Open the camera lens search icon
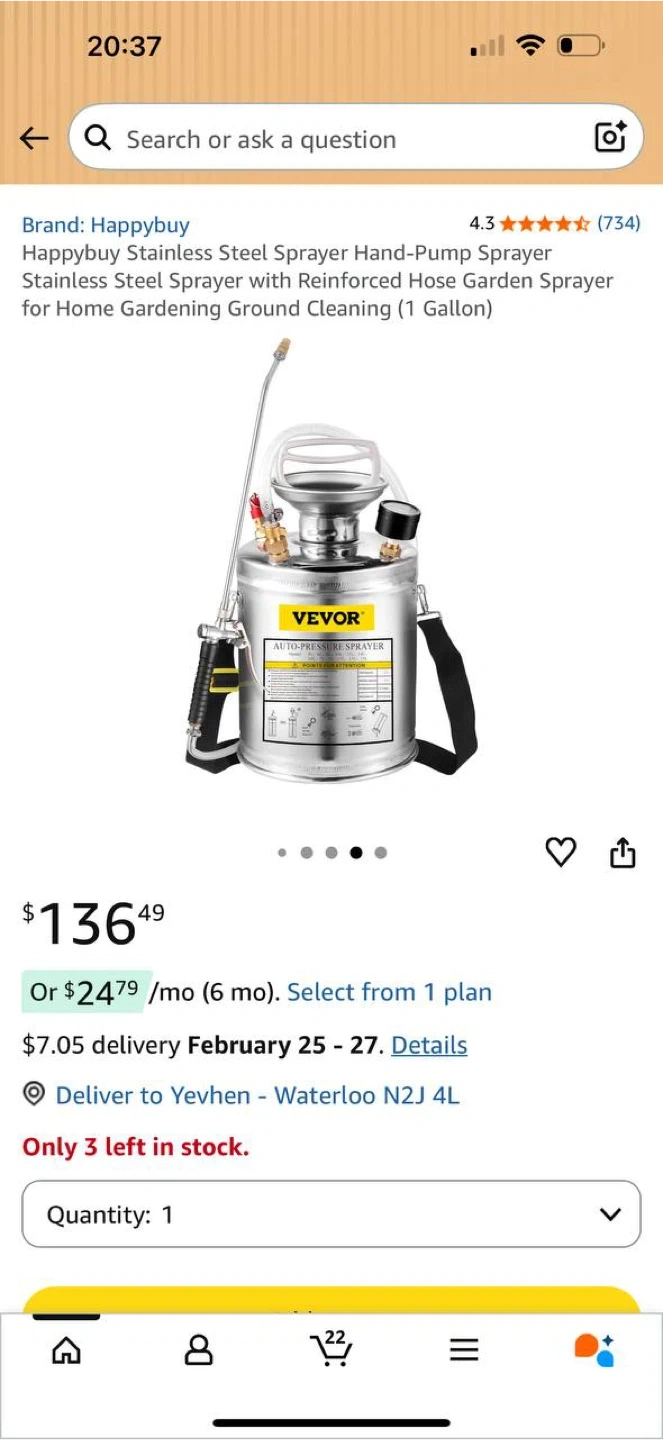The width and height of the screenshot is (663, 1440). click(x=610, y=138)
